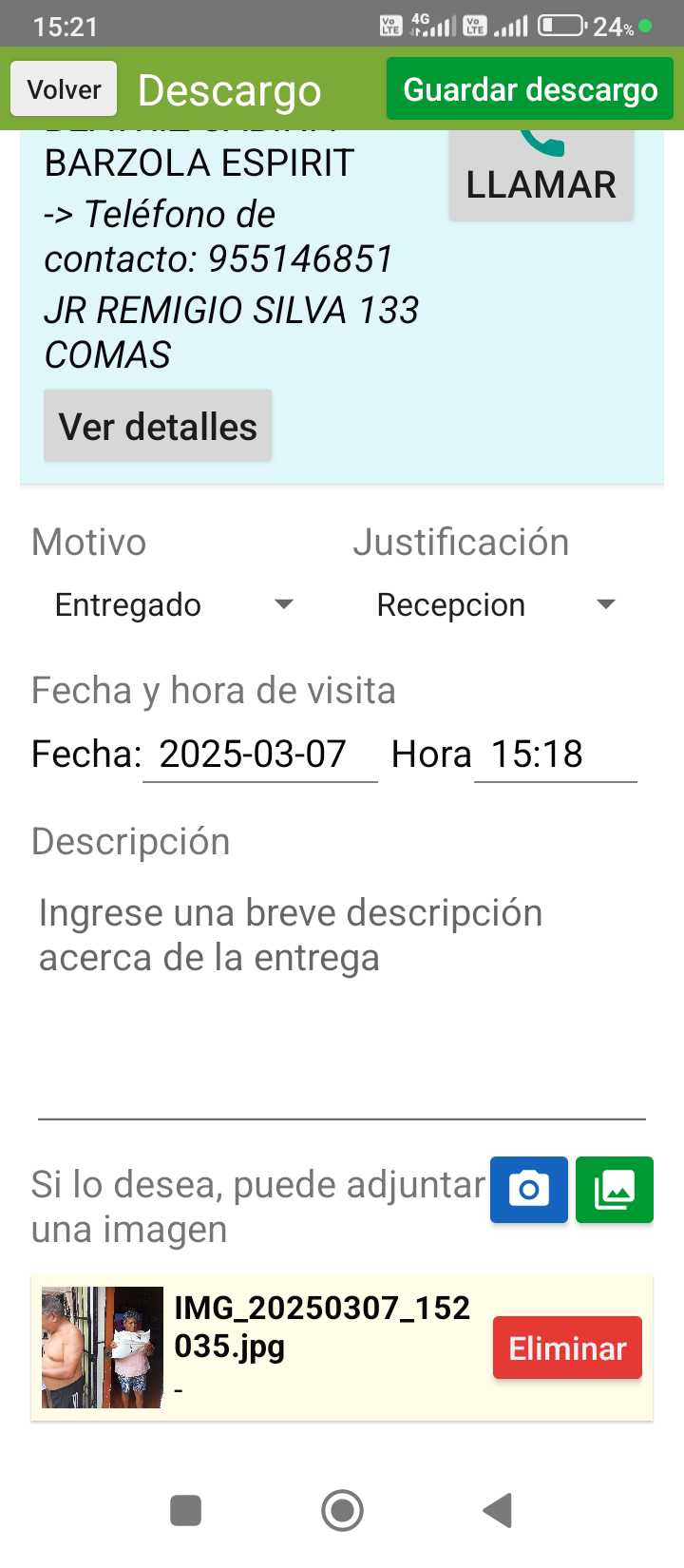Tap the system back button
This screenshot has width=684, height=1568.
pos(498,1510)
